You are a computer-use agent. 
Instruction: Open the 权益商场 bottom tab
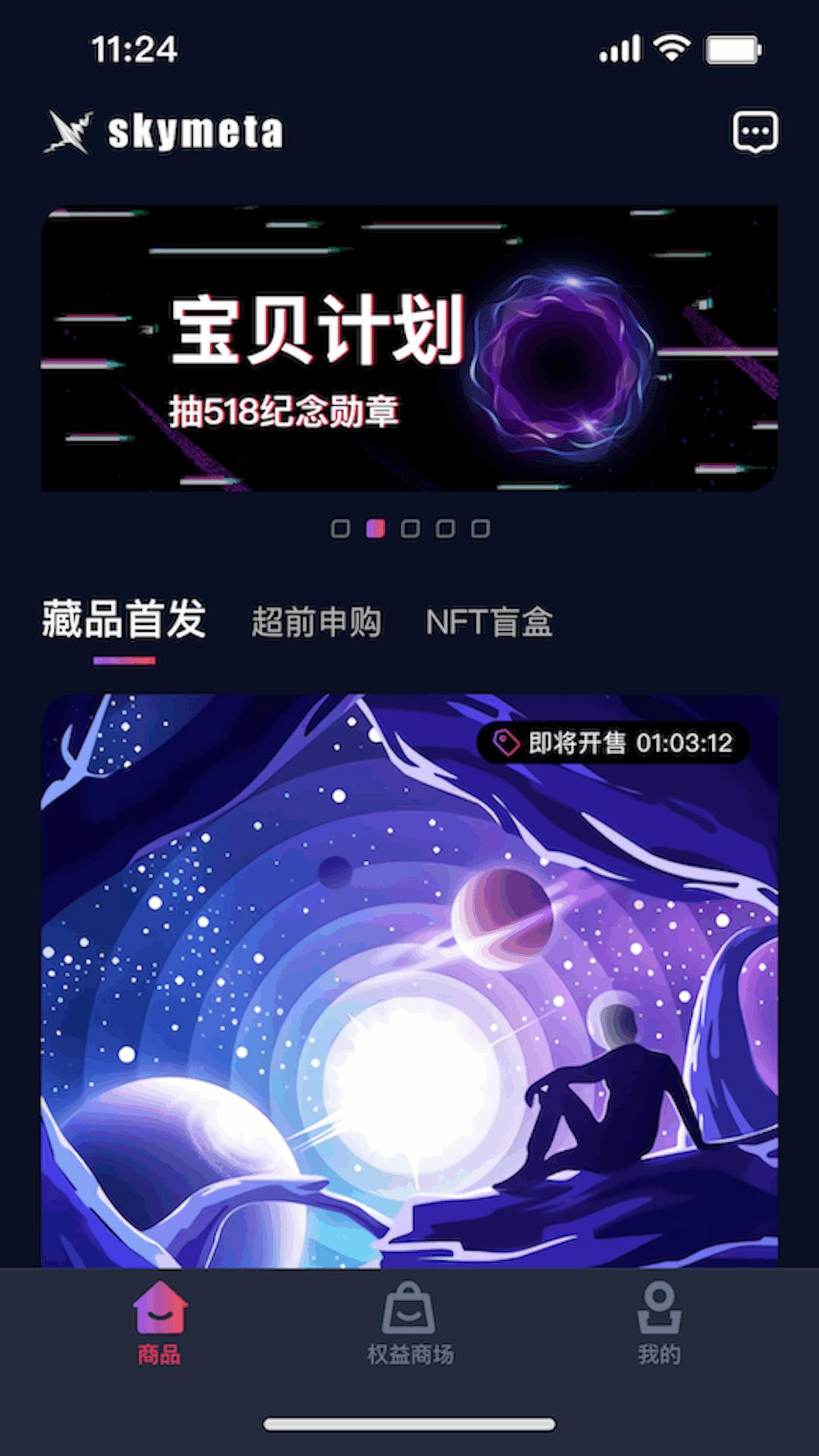[409, 1323]
